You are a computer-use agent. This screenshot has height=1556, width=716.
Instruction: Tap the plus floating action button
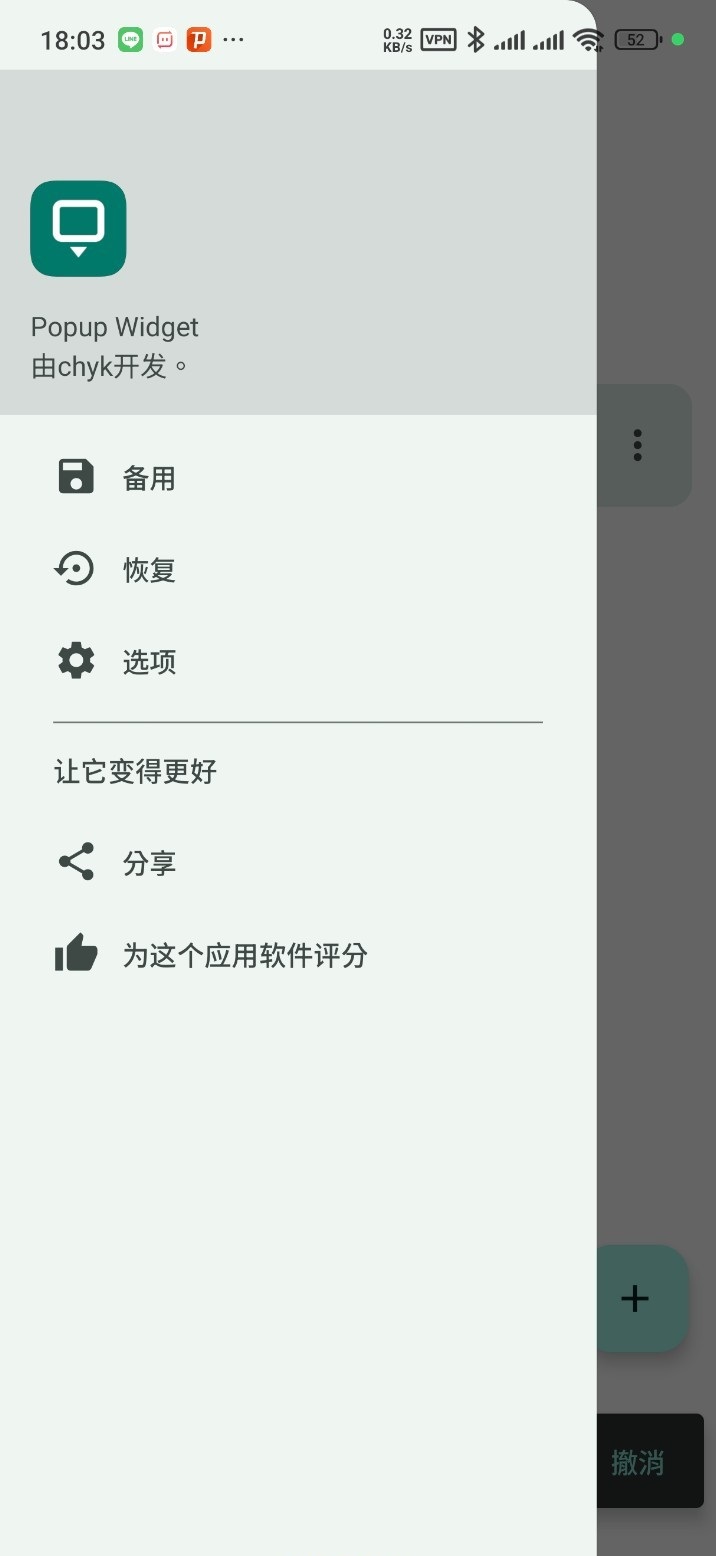coord(636,1298)
